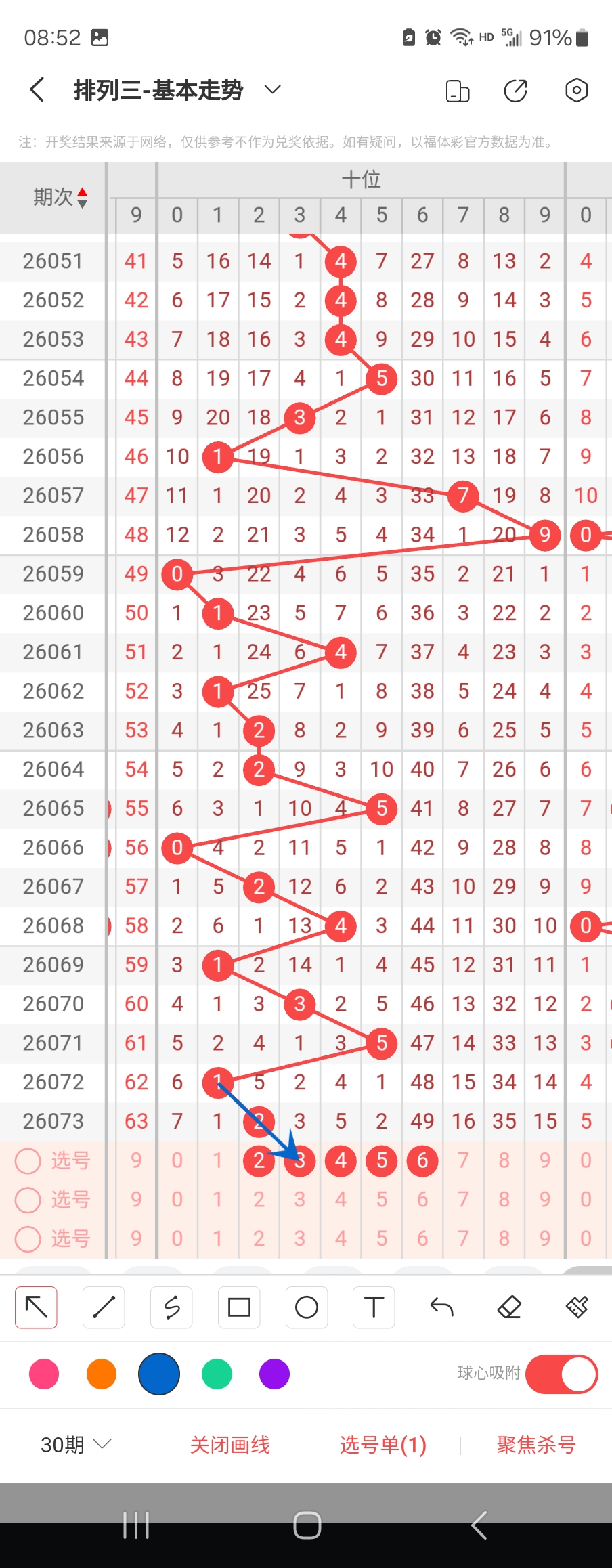Activate the eraser tool
The image size is (612, 1568).
[x=509, y=1307]
